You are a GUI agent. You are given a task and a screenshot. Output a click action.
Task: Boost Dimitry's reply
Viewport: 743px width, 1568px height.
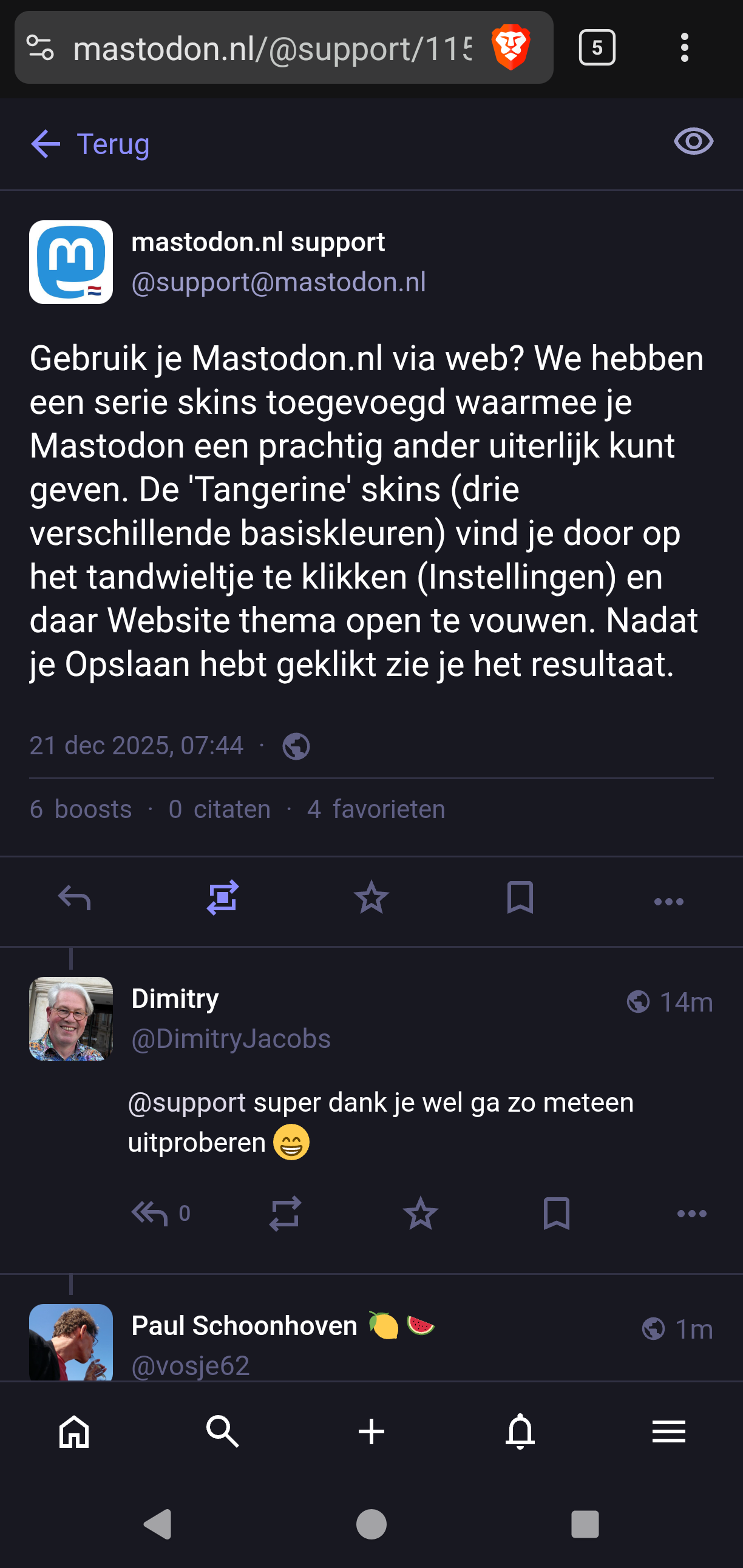(x=285, y=1214)
